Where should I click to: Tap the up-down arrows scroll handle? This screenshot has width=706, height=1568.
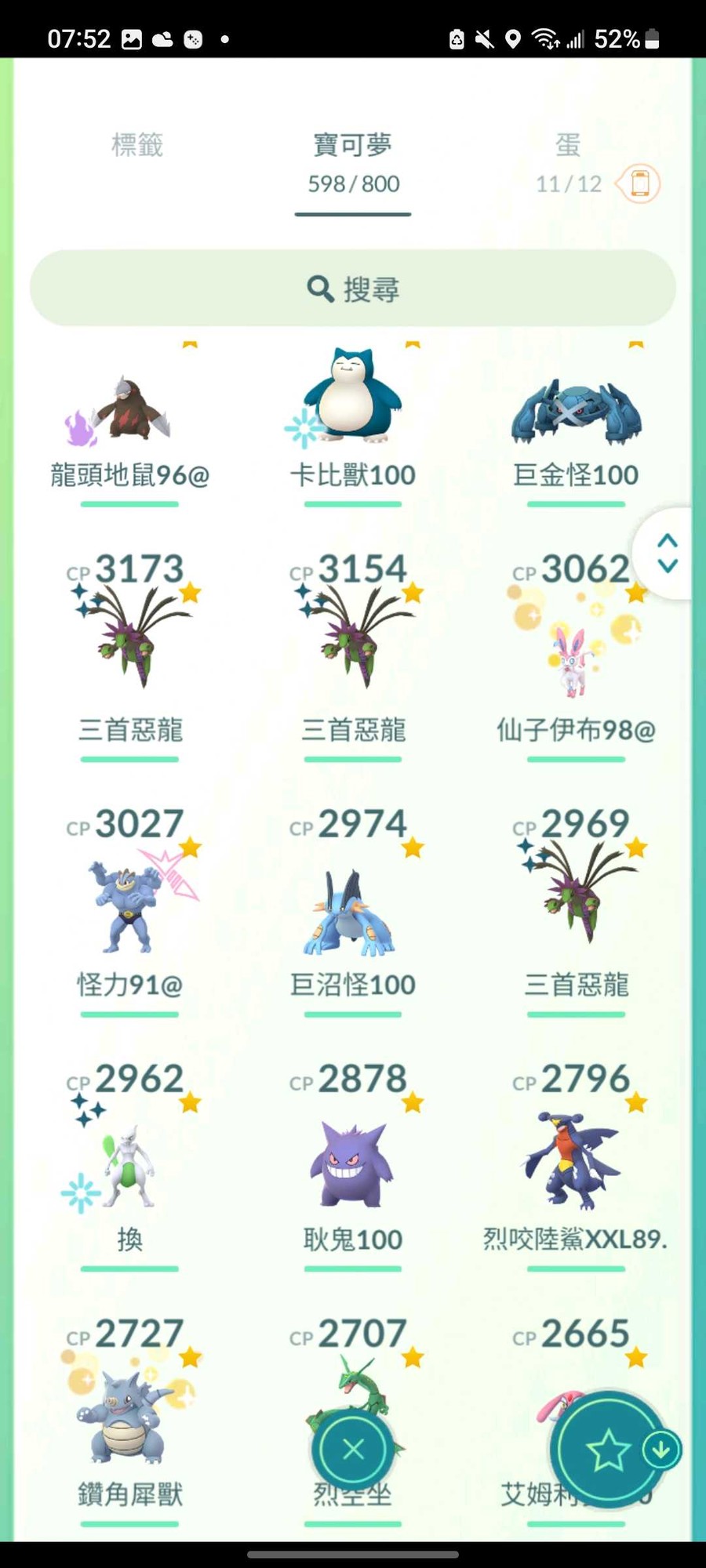click(668, 554)
